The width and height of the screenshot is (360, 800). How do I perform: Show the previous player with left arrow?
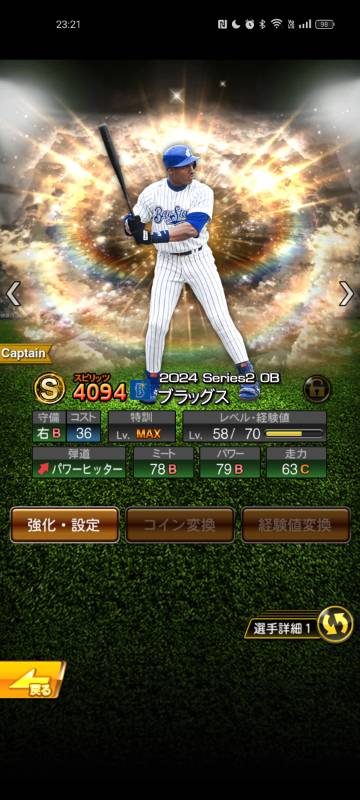pos(13,293)
